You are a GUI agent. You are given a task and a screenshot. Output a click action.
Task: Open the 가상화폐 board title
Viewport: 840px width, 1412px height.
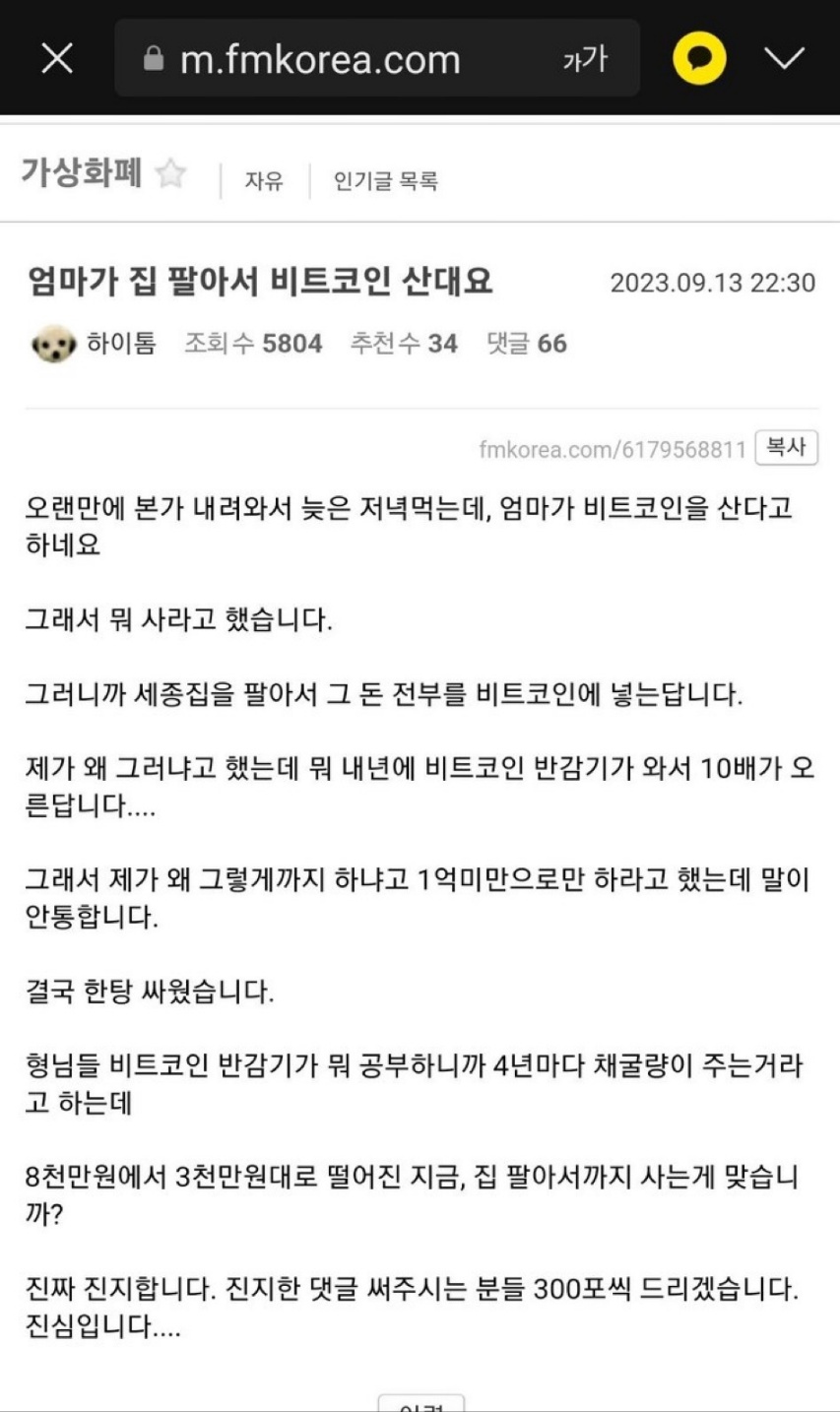(82, 174)
